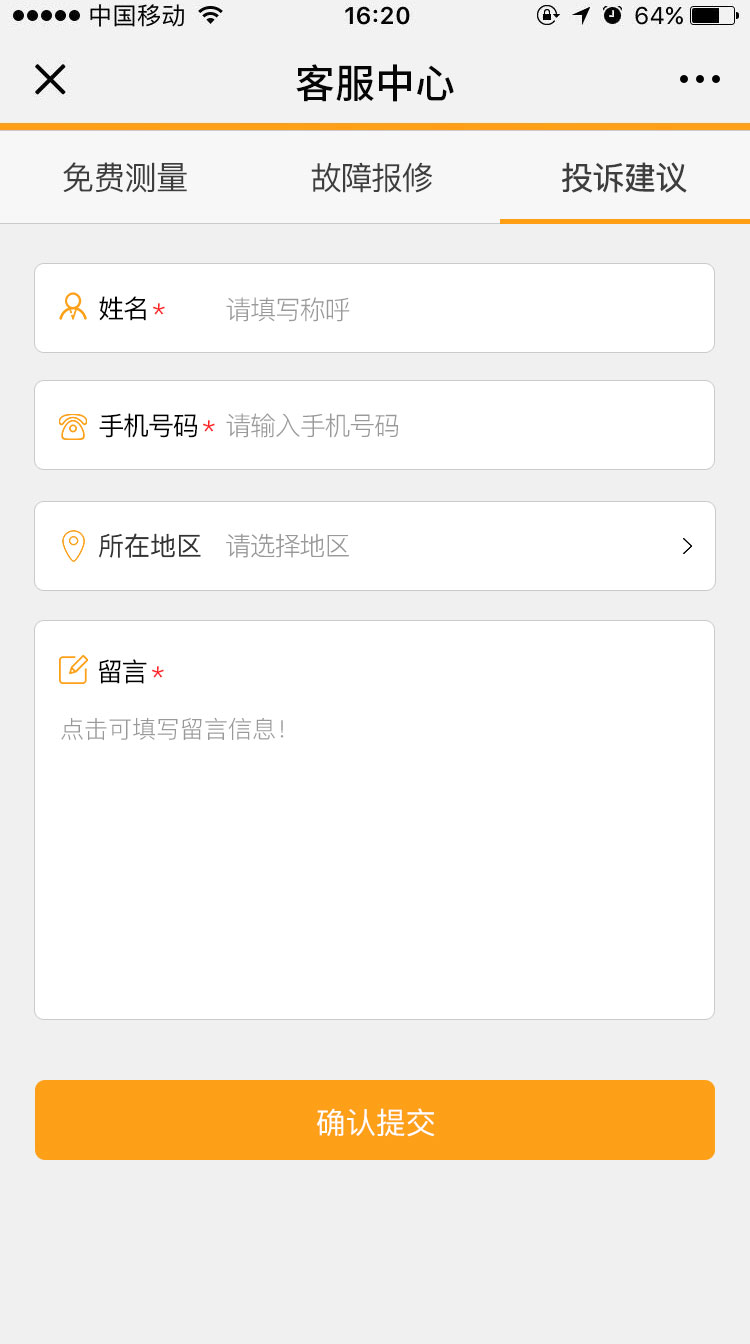The image size is (750, 1344).
Task: Open the three-dot overflow menu
Action: [x=699, y=80]
